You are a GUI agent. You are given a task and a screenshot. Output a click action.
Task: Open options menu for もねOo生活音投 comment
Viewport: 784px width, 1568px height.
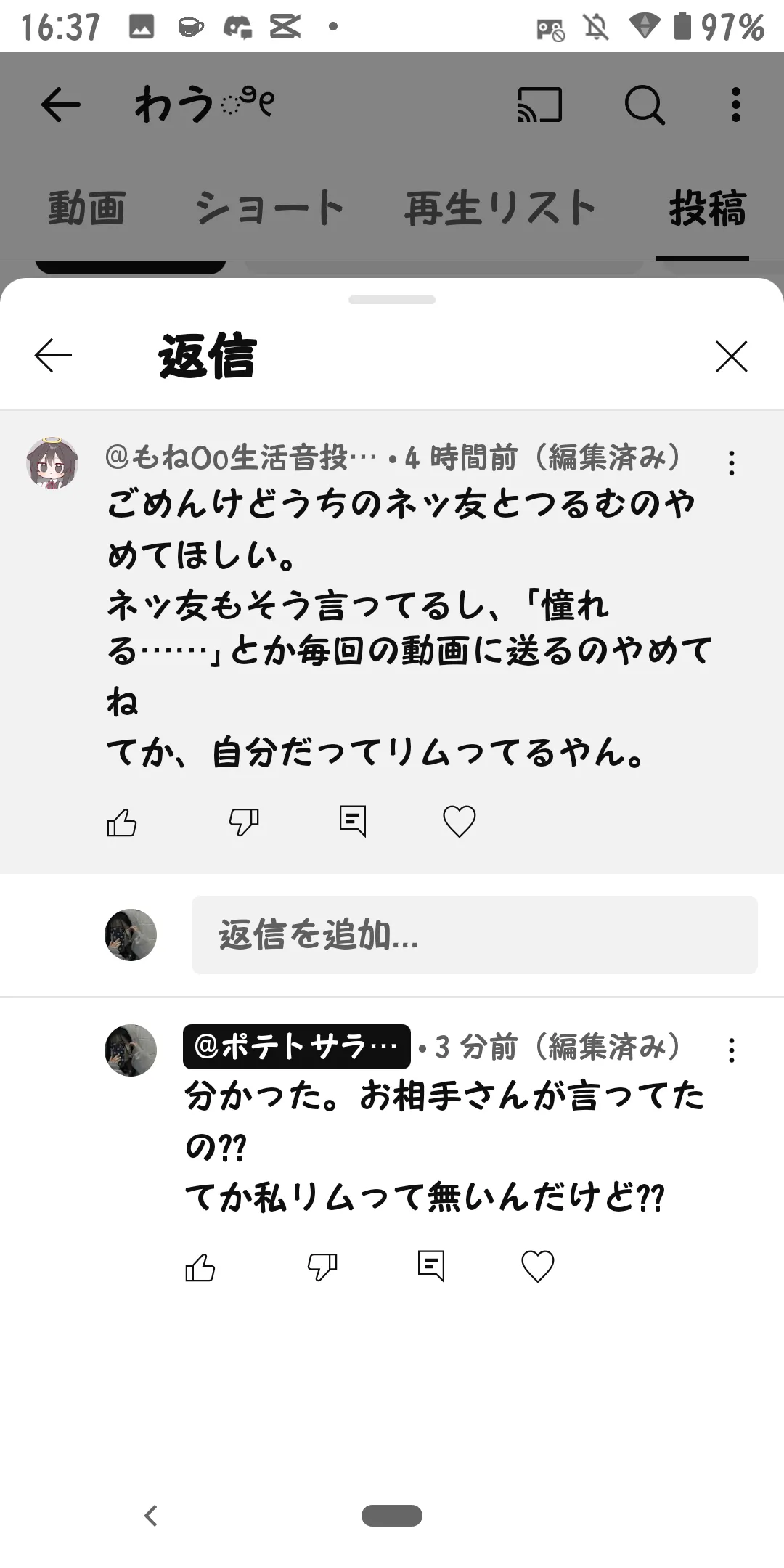click(731, 463)
